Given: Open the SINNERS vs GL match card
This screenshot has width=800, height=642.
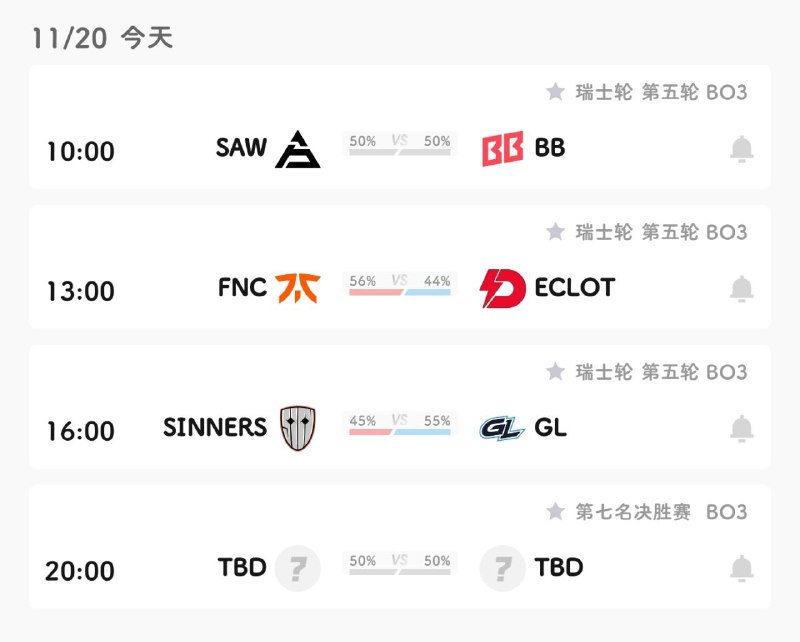Looking at the screenshot, I should point(400,428).
